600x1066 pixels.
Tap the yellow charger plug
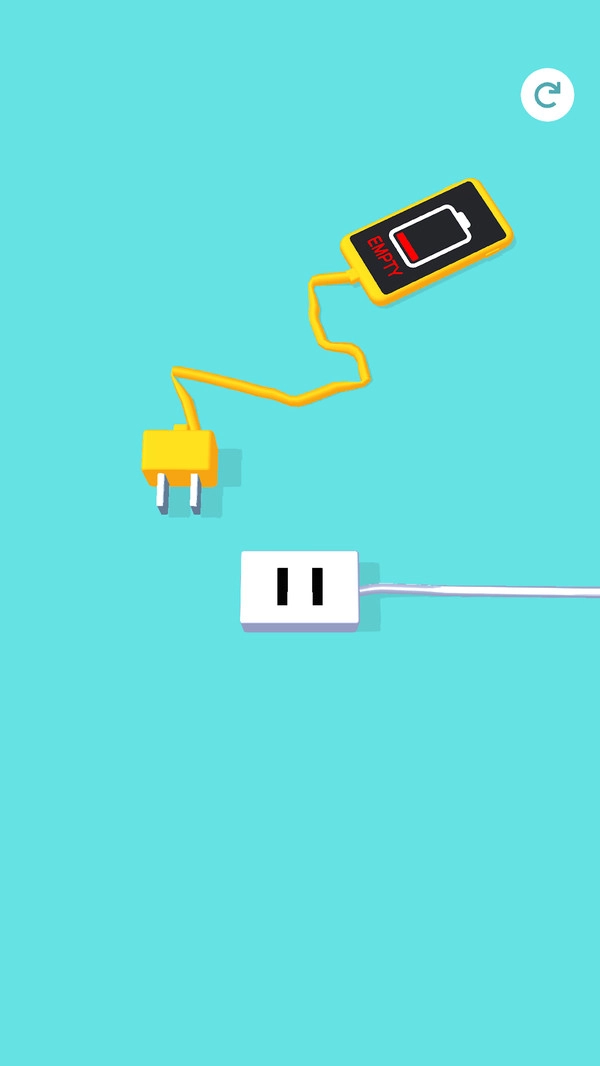(179, 456)
